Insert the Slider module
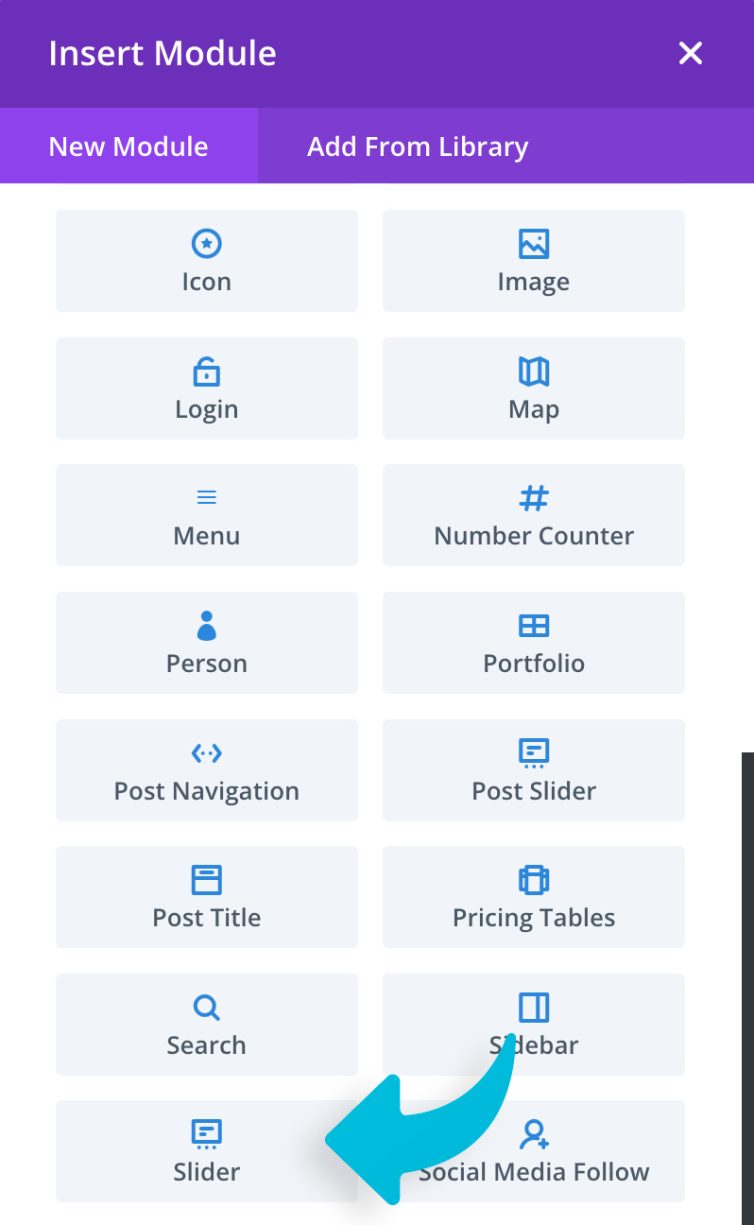 [x=206, y=1150]
